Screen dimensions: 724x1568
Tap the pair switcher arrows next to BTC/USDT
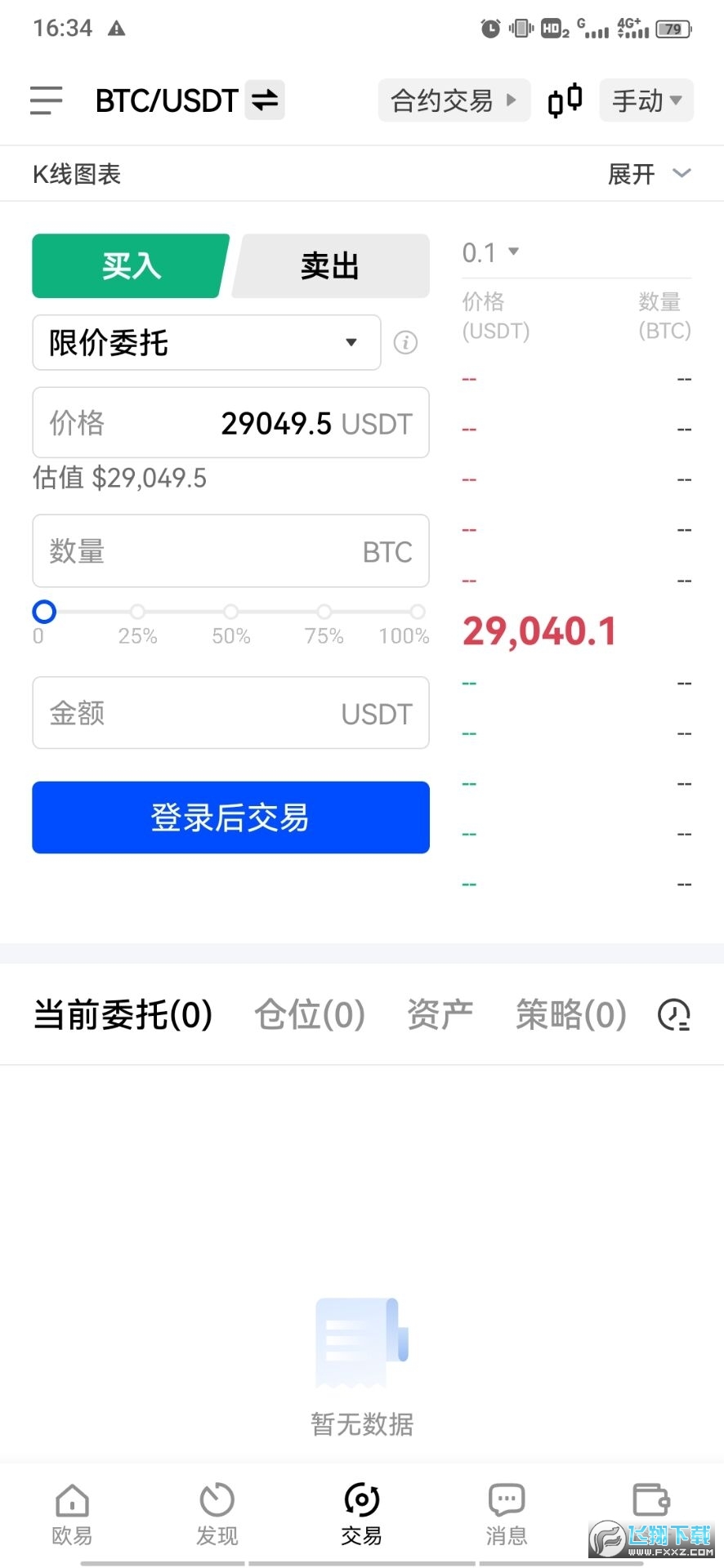coord(264,100)
